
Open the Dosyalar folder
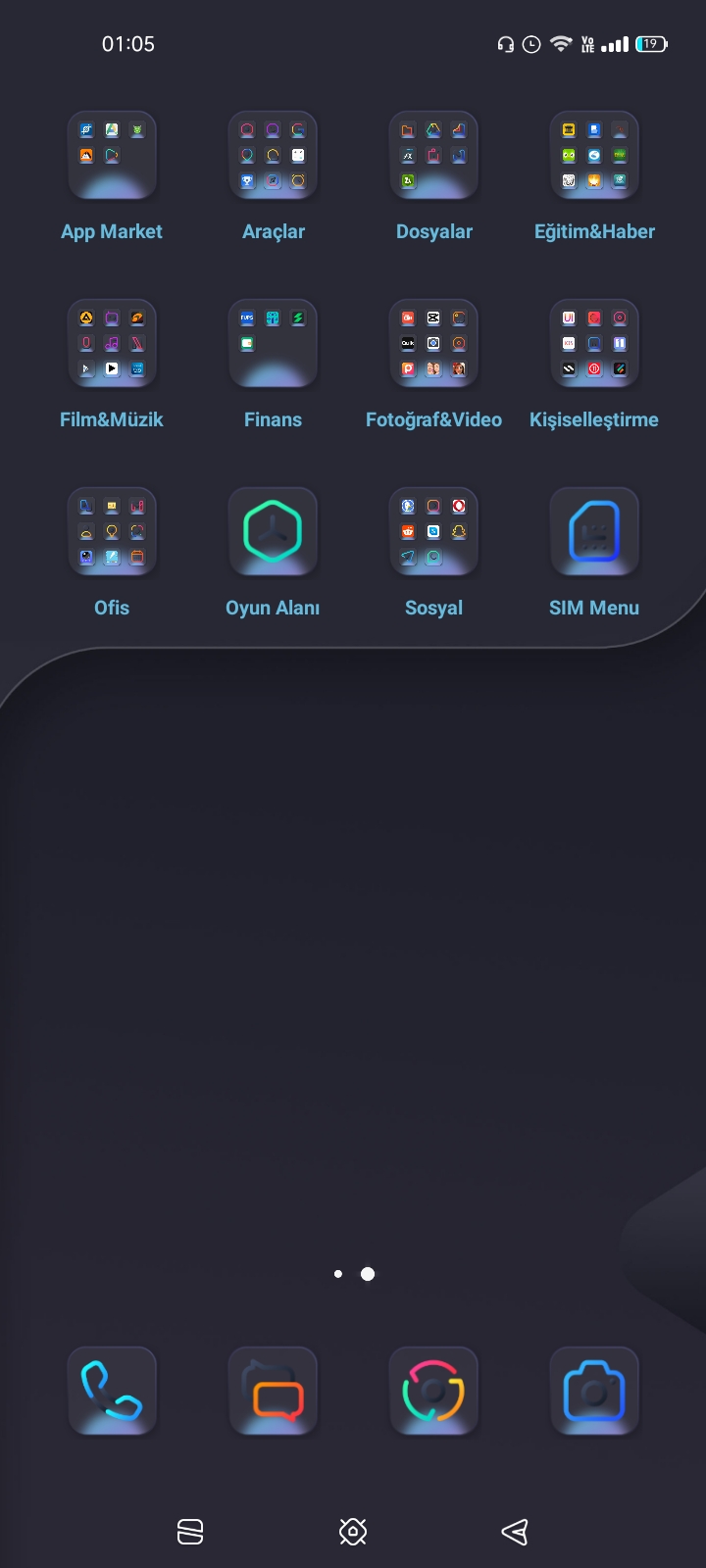(433, 156)
